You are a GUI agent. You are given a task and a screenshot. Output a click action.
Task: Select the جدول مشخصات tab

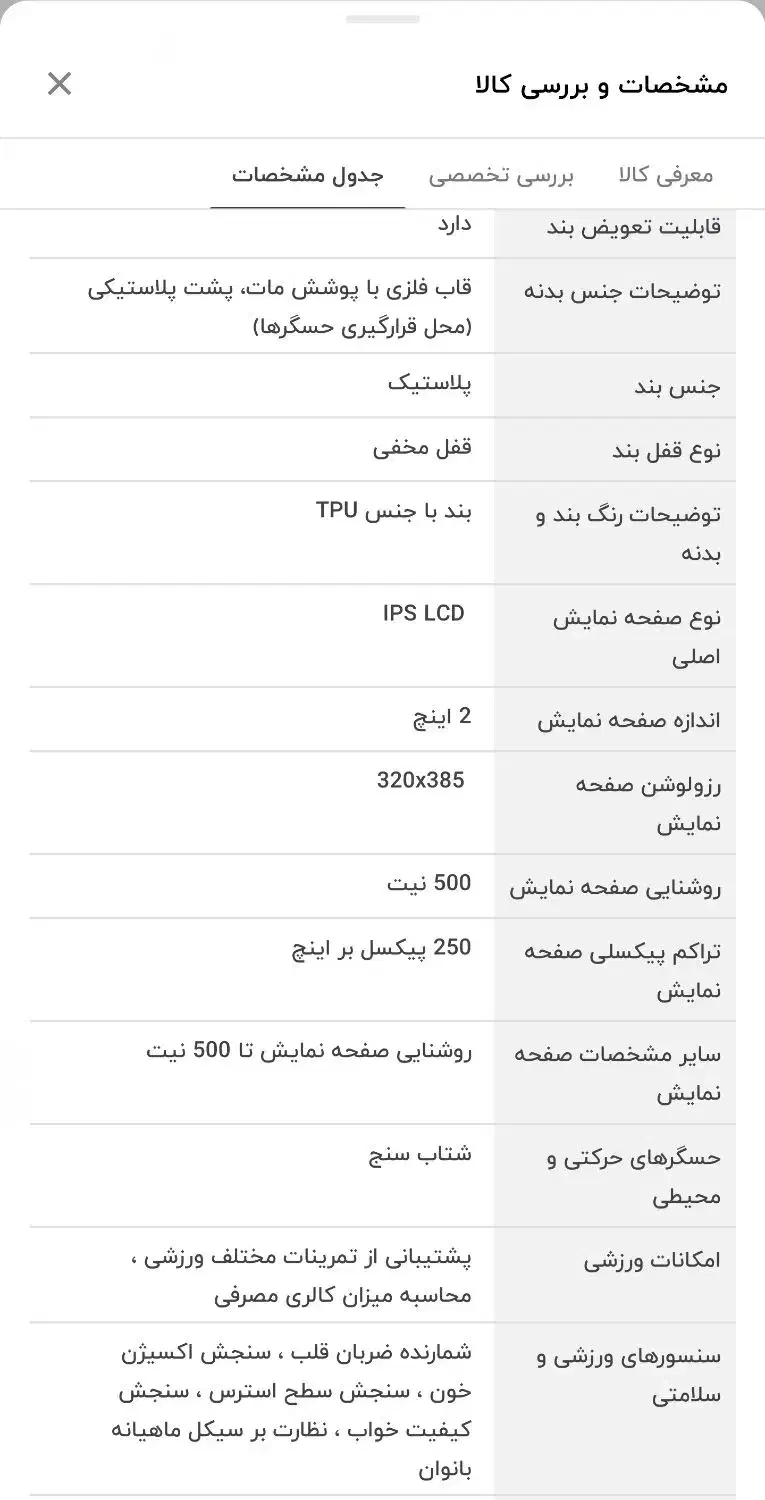point(306,173)
